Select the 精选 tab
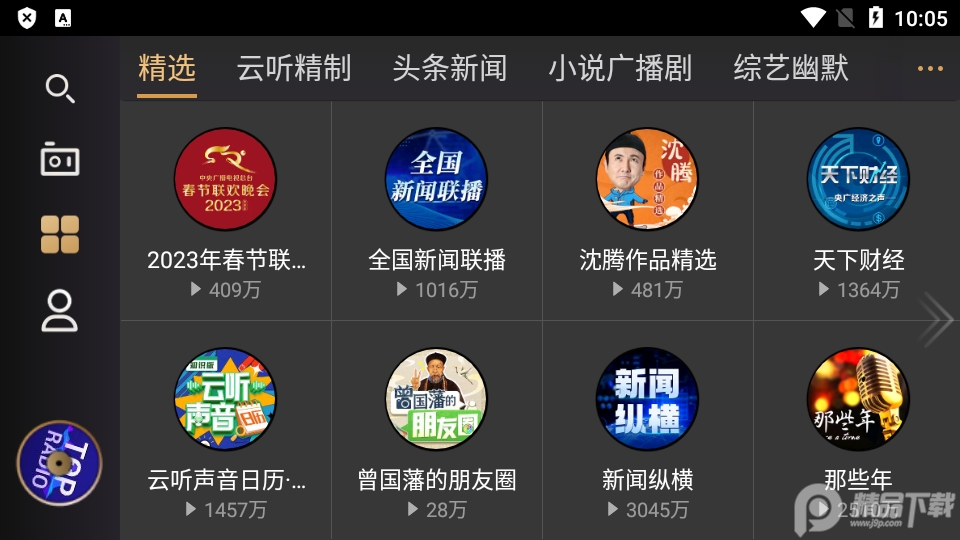This screenshot has width=960, height=540. pyautogui.click(x=167, y=68)
